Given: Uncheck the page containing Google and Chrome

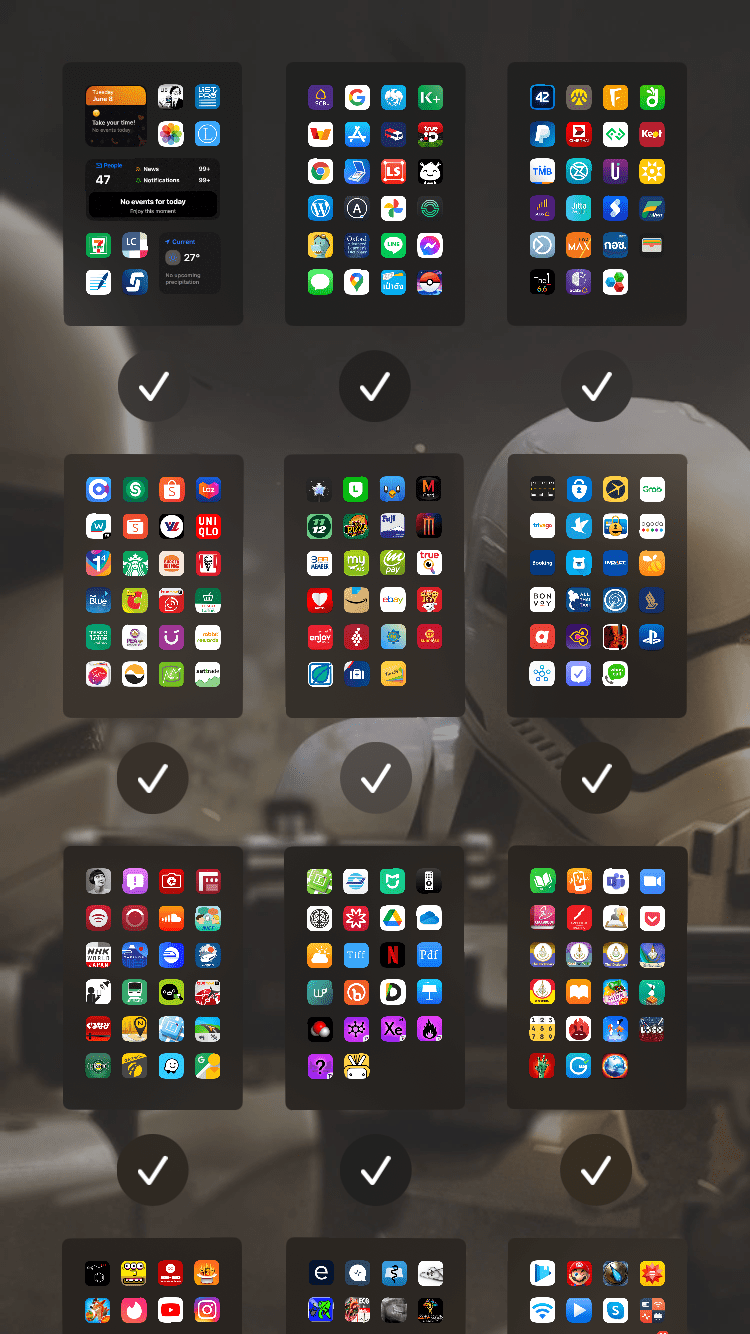Looking at the screenshot, I should 375,386.
